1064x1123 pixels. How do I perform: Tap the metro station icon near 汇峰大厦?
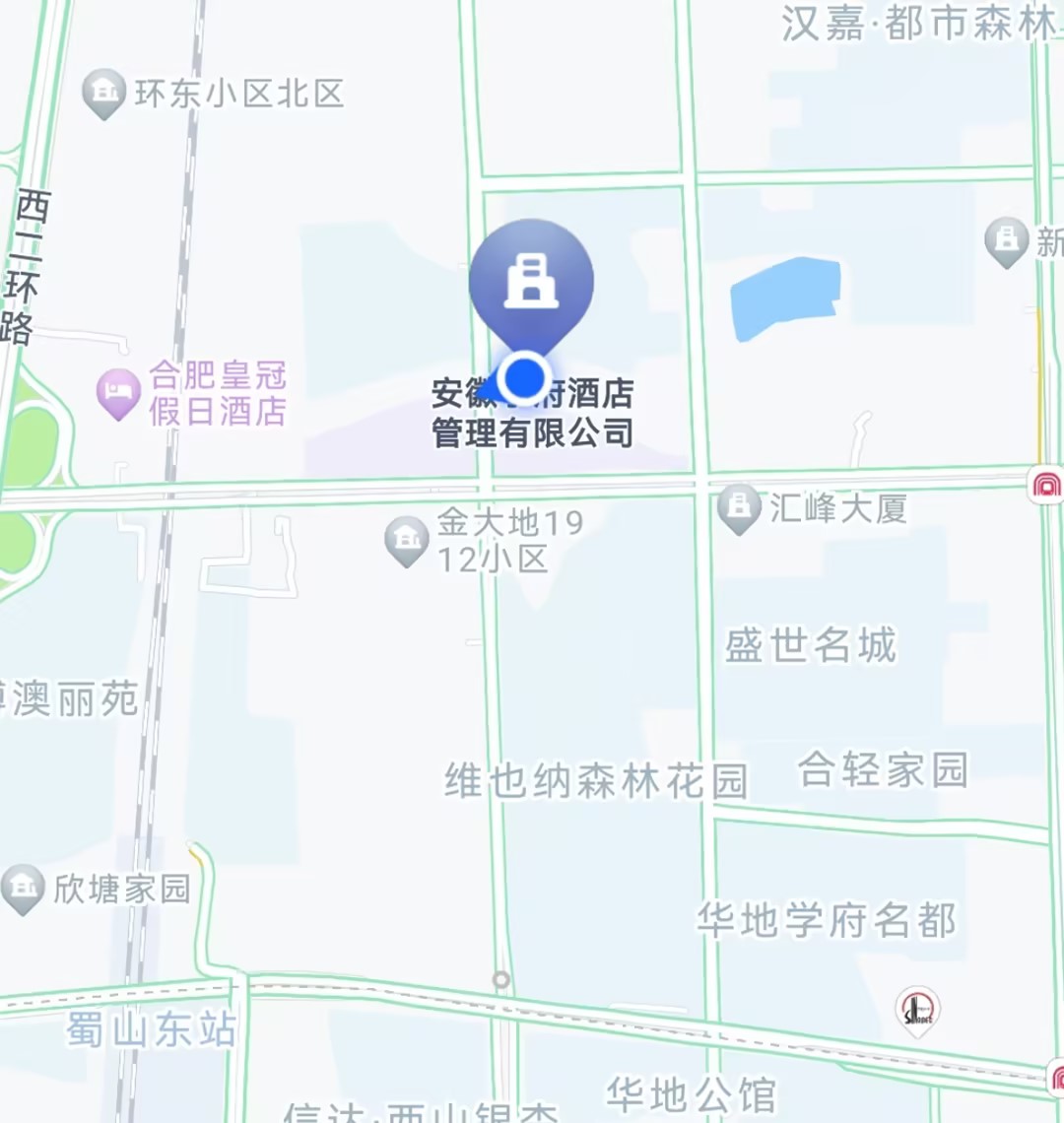1046,485
